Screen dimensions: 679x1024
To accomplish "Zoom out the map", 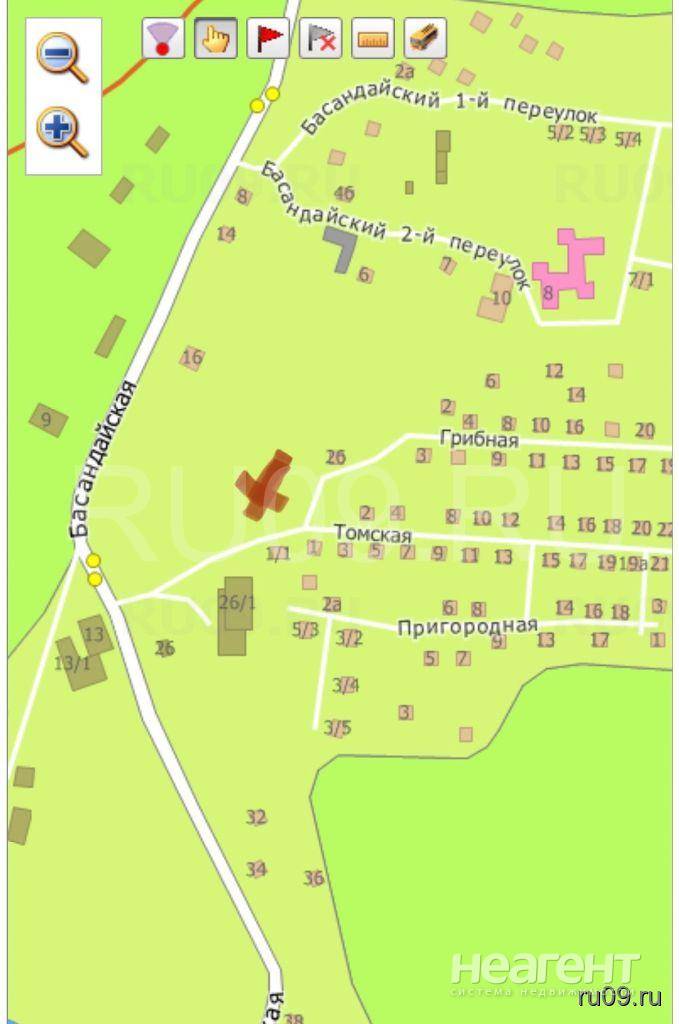I will [62, 57].
